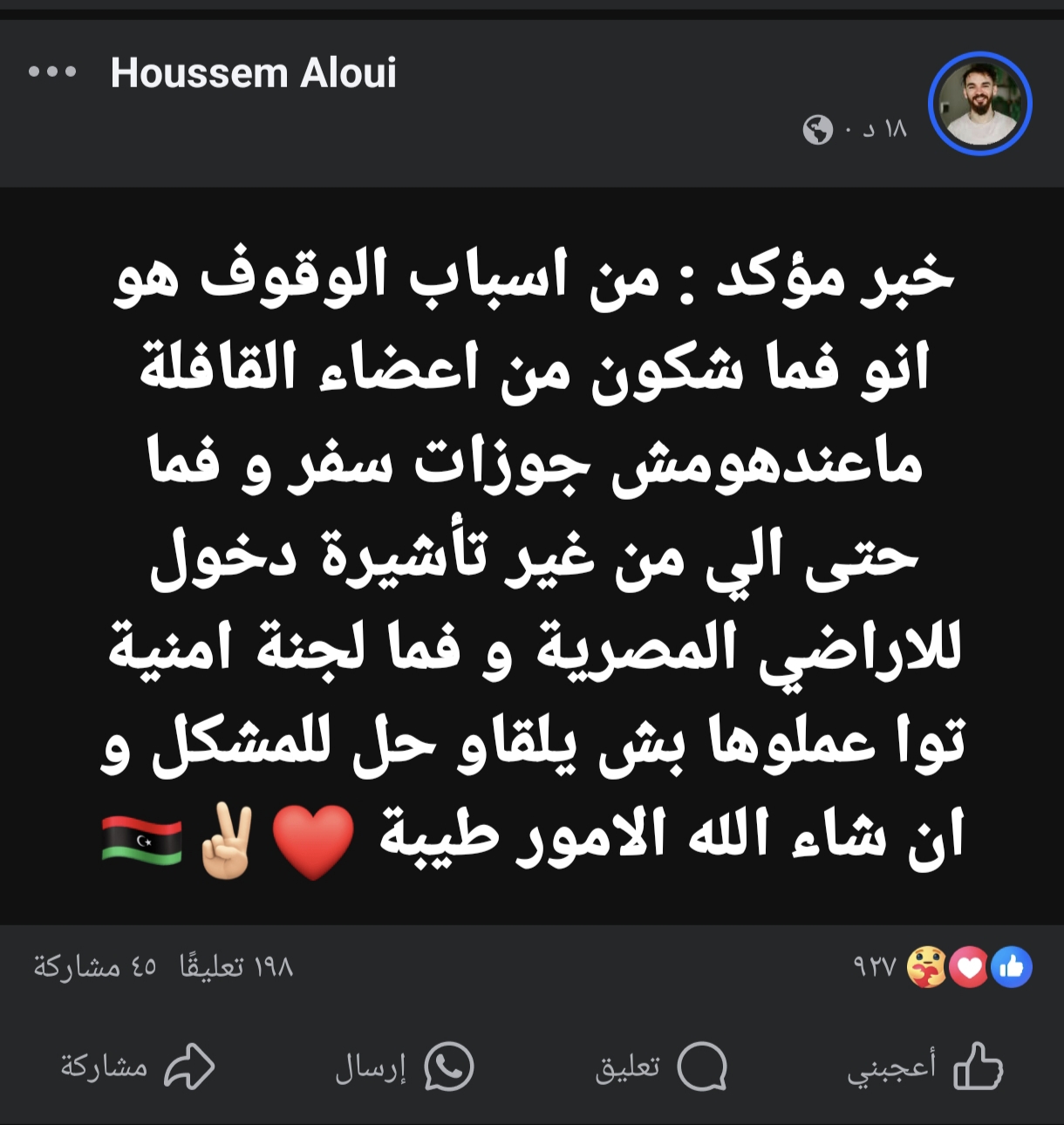Share the post with مشاركة button
Image resolution: width=1064 pixels, height=1125 pixels.
pos(137,1067)
